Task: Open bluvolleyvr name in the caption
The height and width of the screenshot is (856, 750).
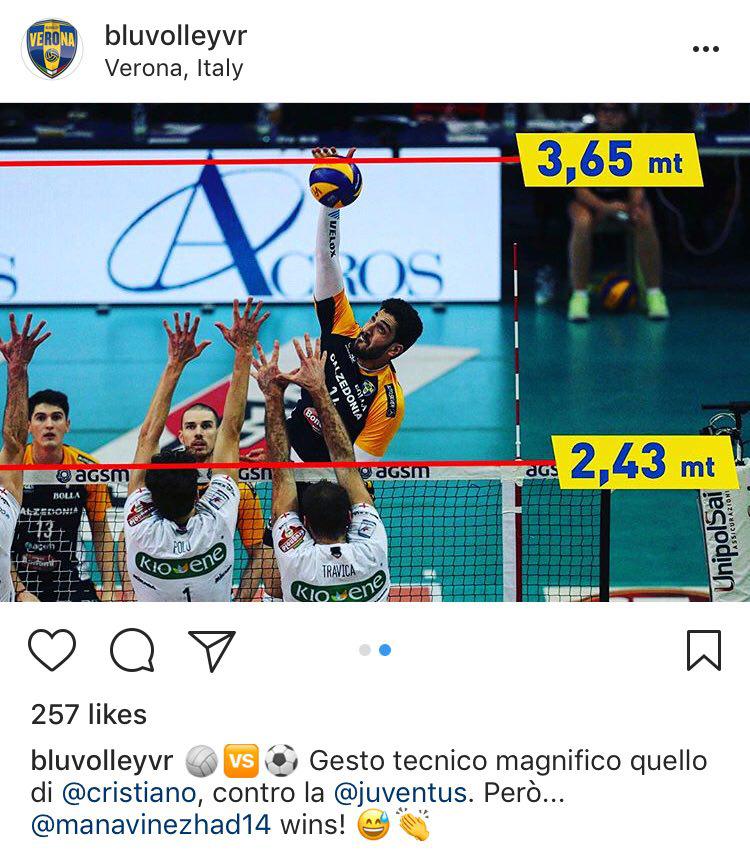Action: click(x=101, y=761)
